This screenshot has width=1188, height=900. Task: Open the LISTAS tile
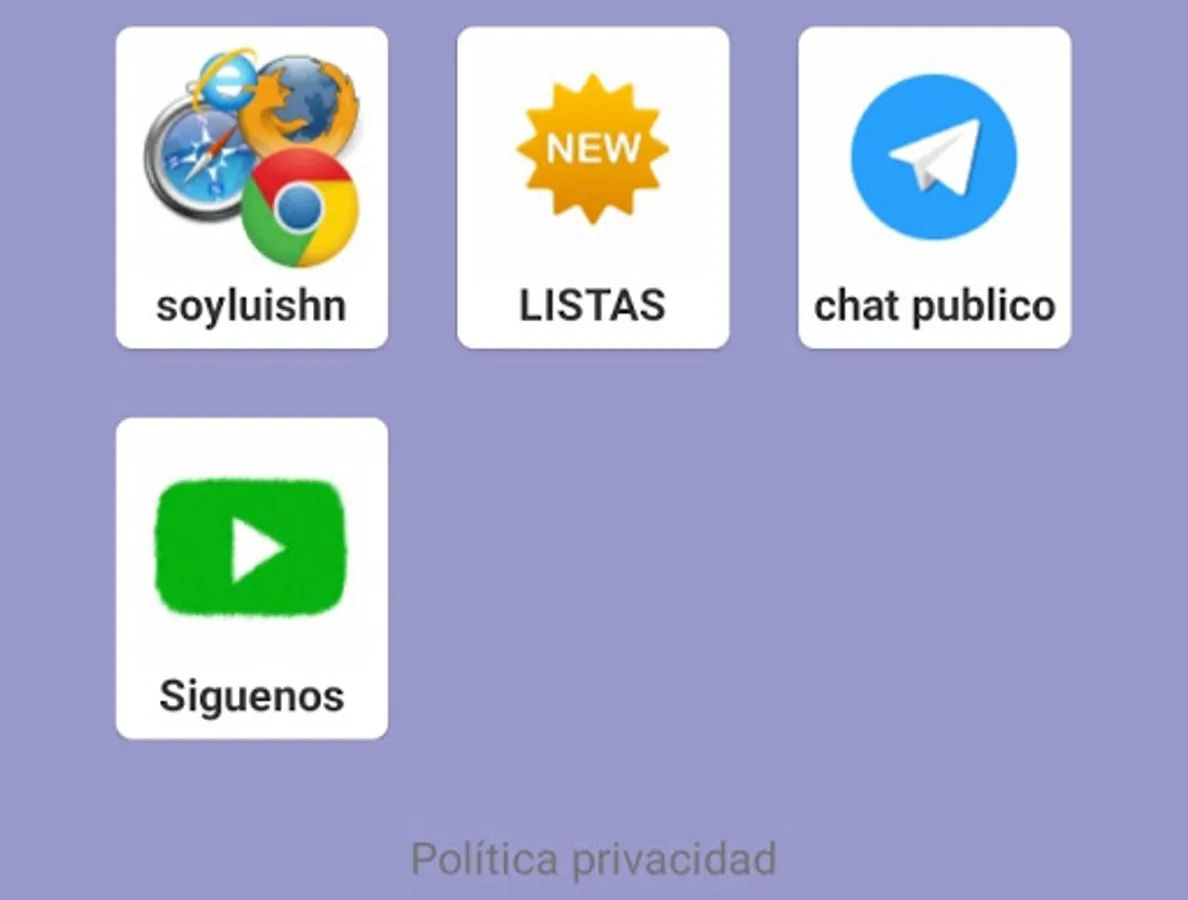593,188
